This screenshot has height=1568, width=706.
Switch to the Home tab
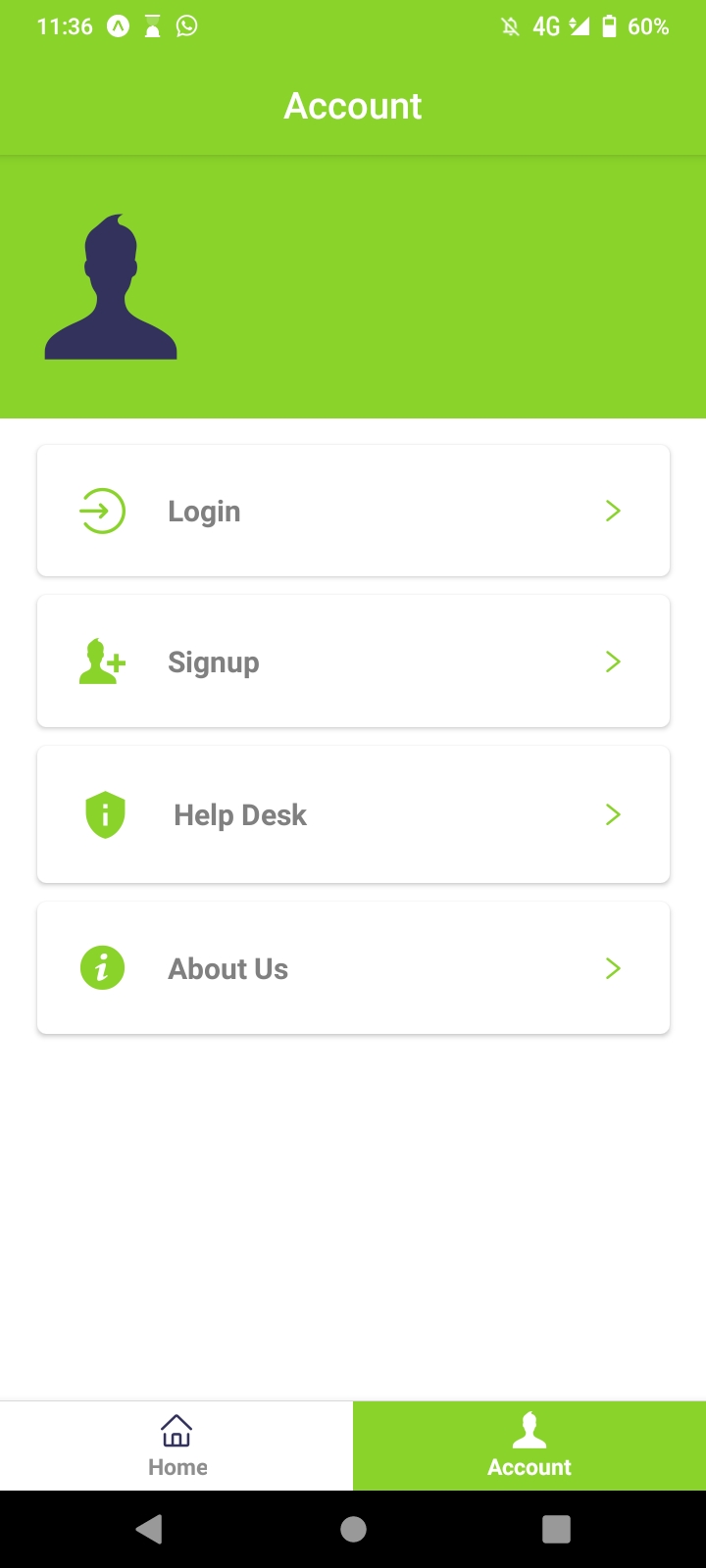pyautogui.click(x=176, y=1446)
